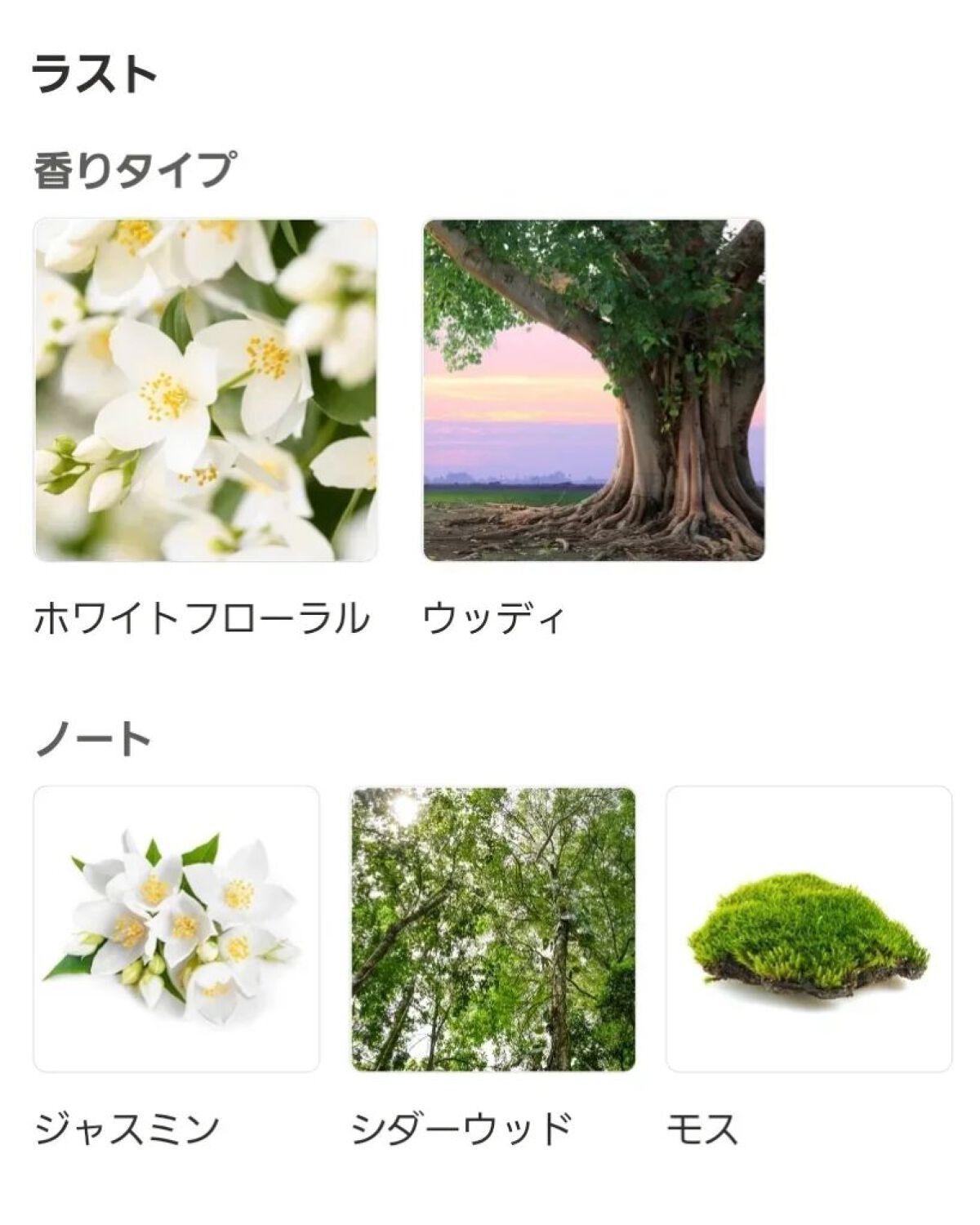Viewport: 980px width, 1225px height.
Task: Open the ホワイトフローラル scent type tile
Action: click(205, 390)
